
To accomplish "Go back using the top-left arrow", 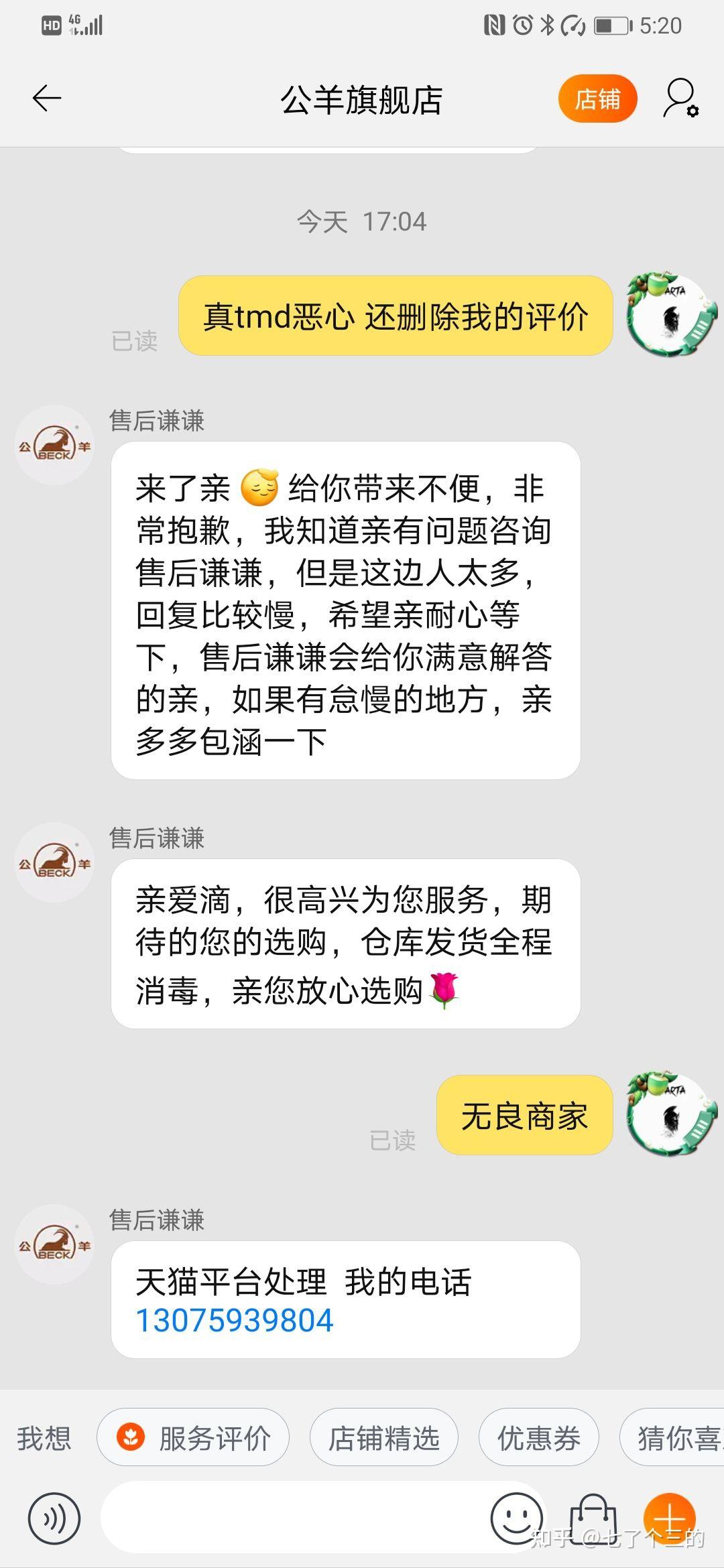I will point(47,99).
